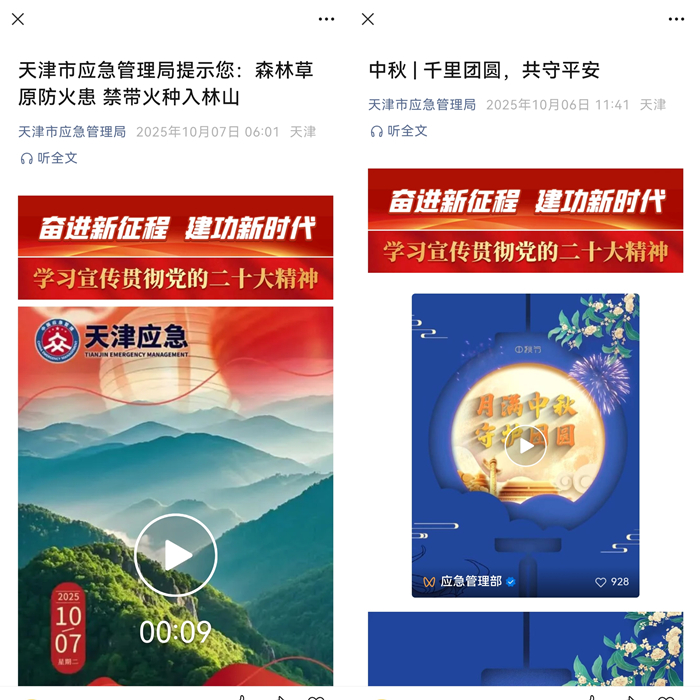Play the 00:09 天津应急 mountain video
The height and width of the screenshot is (700, 700).
click(x=176, y=555)
